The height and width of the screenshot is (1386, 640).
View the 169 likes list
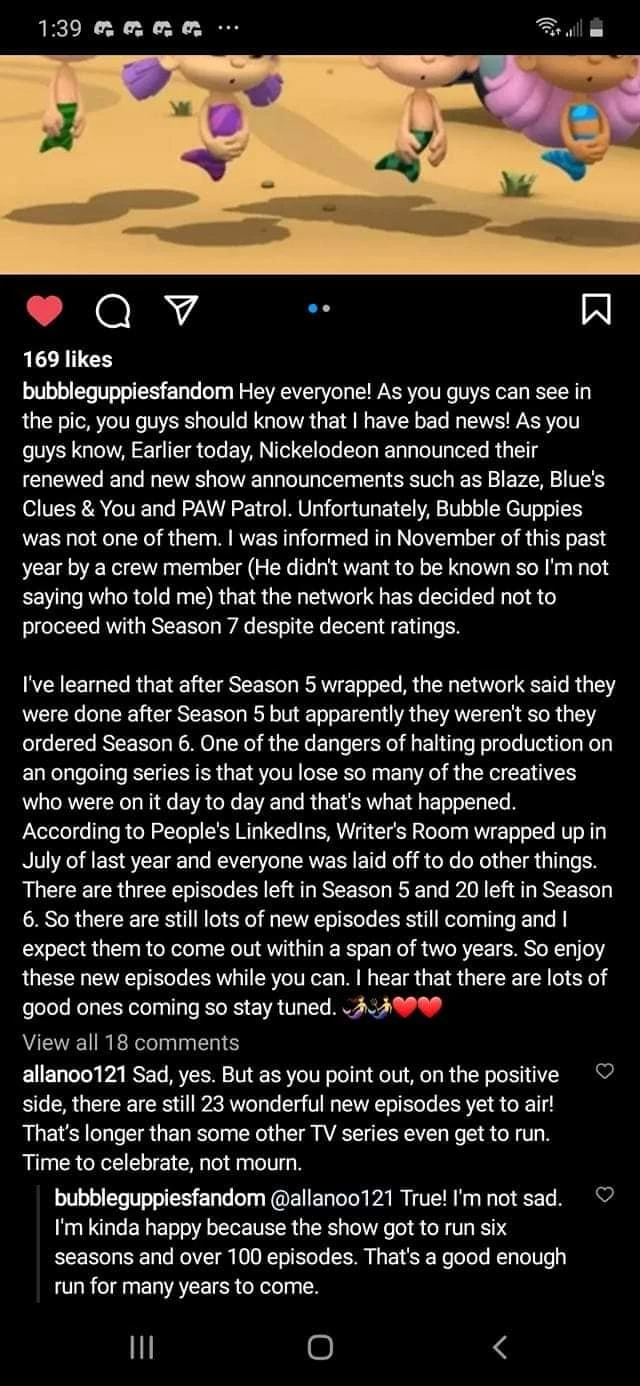tap(67, 359)
